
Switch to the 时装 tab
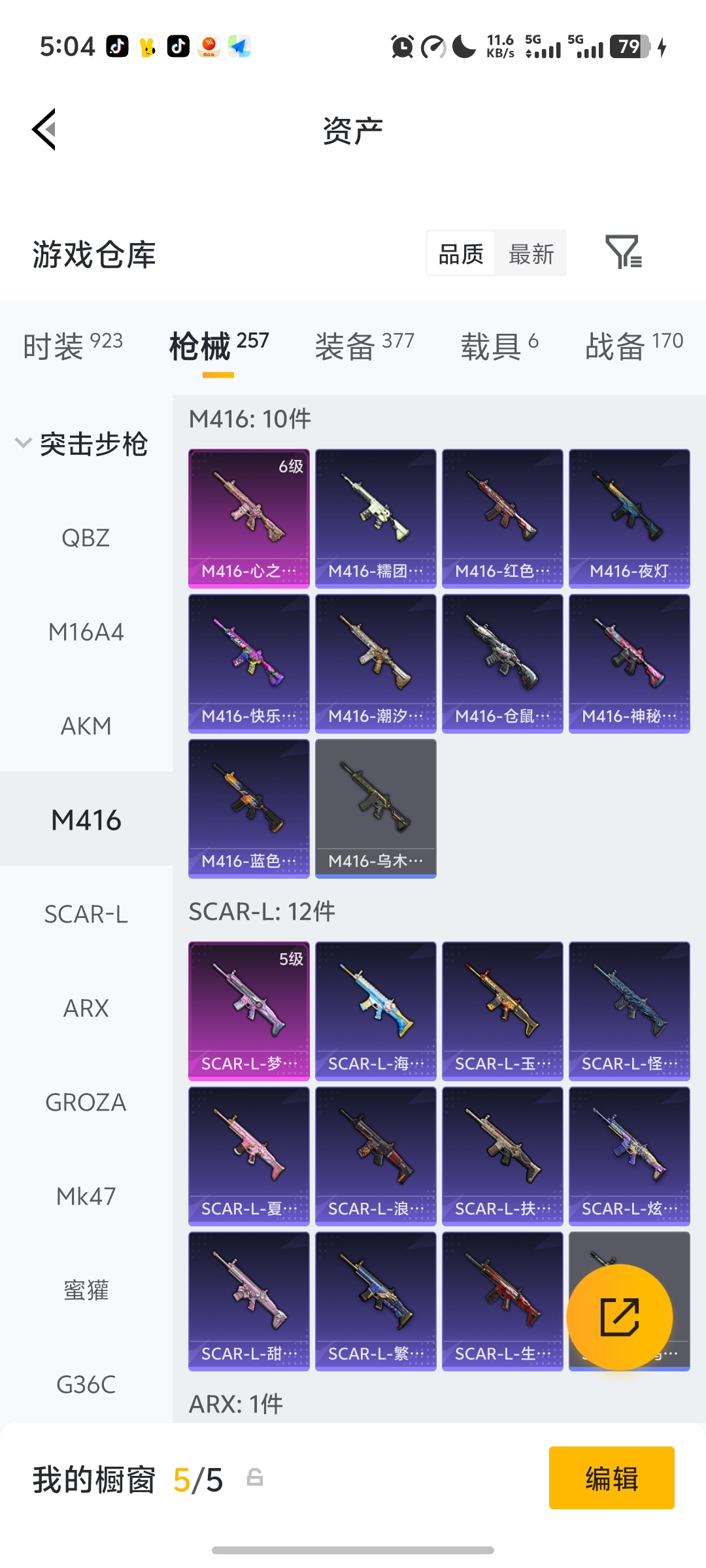click(72, 346)
